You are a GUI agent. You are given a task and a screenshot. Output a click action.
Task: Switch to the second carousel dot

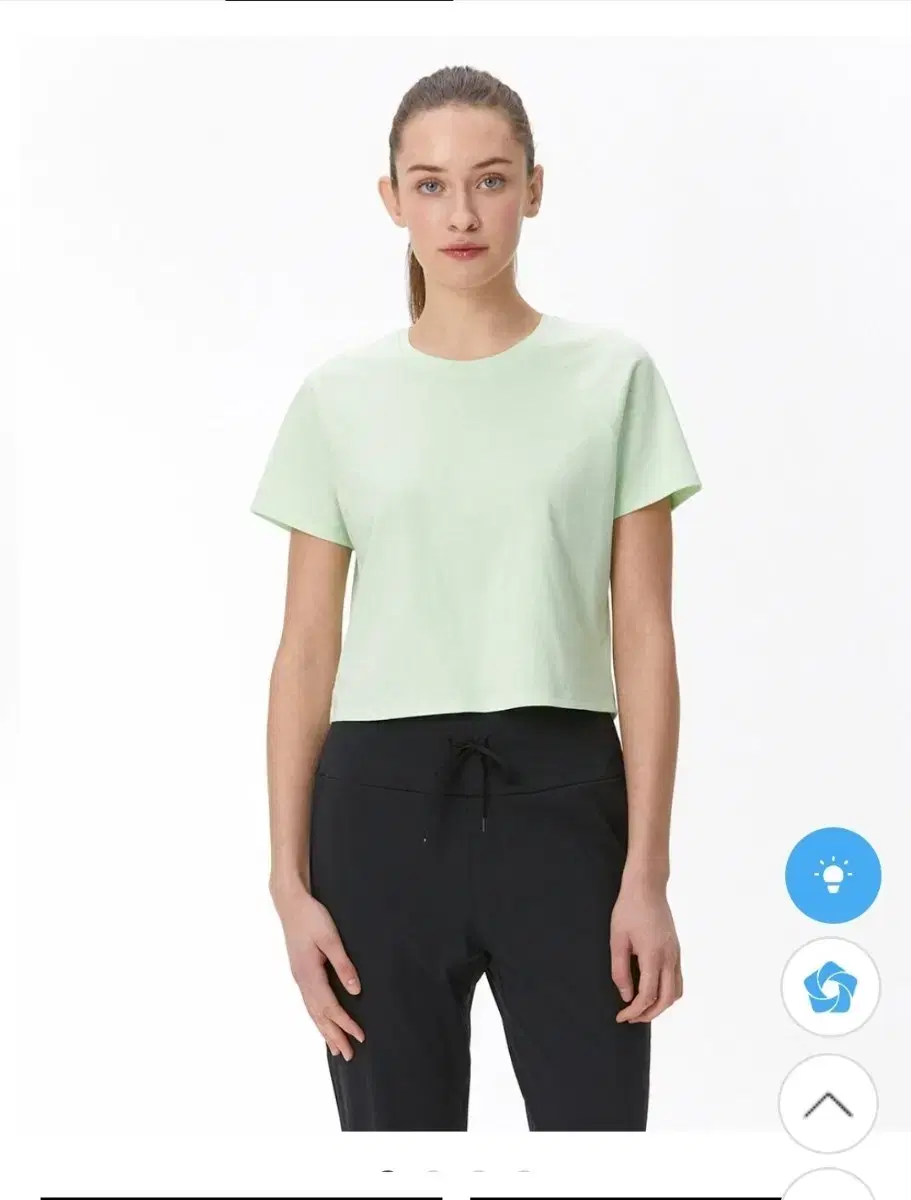(x=434, y=1172)
